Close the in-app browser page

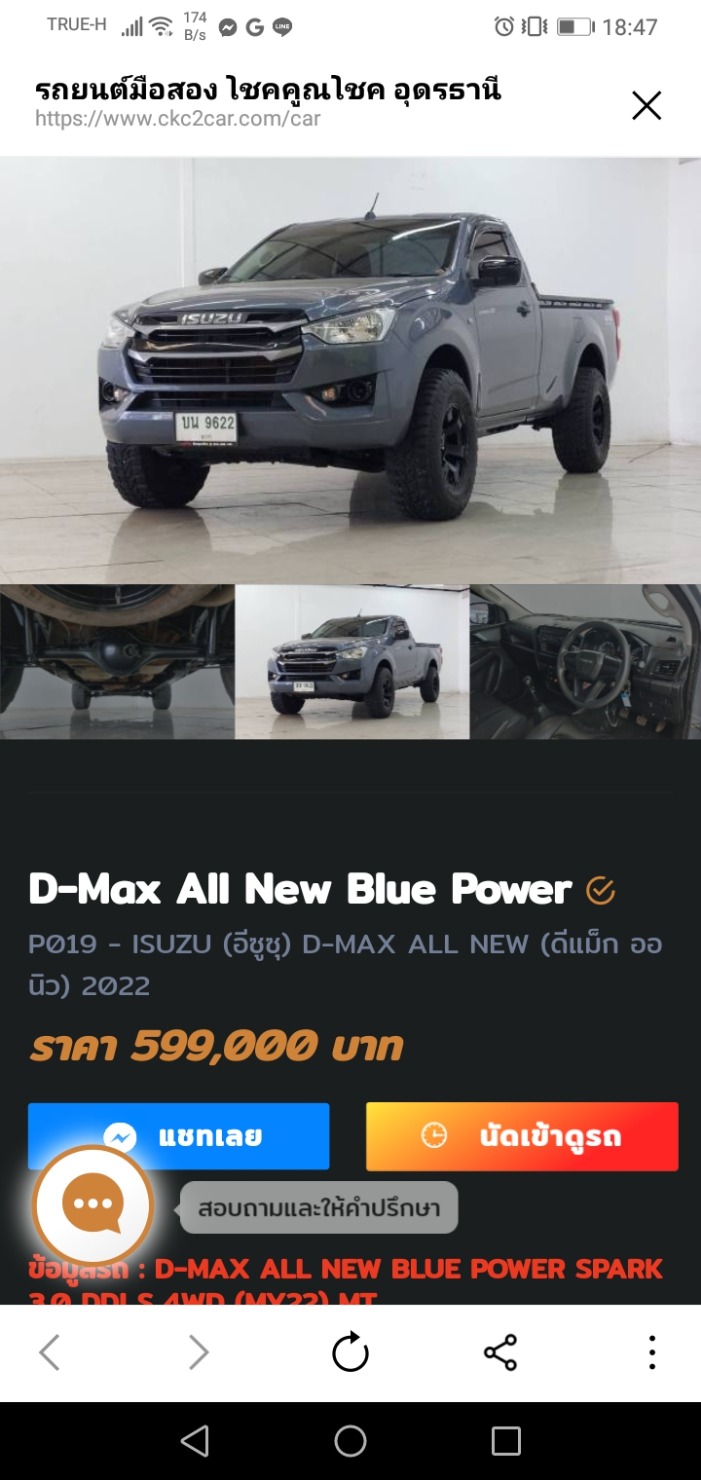tap(646, 105)
